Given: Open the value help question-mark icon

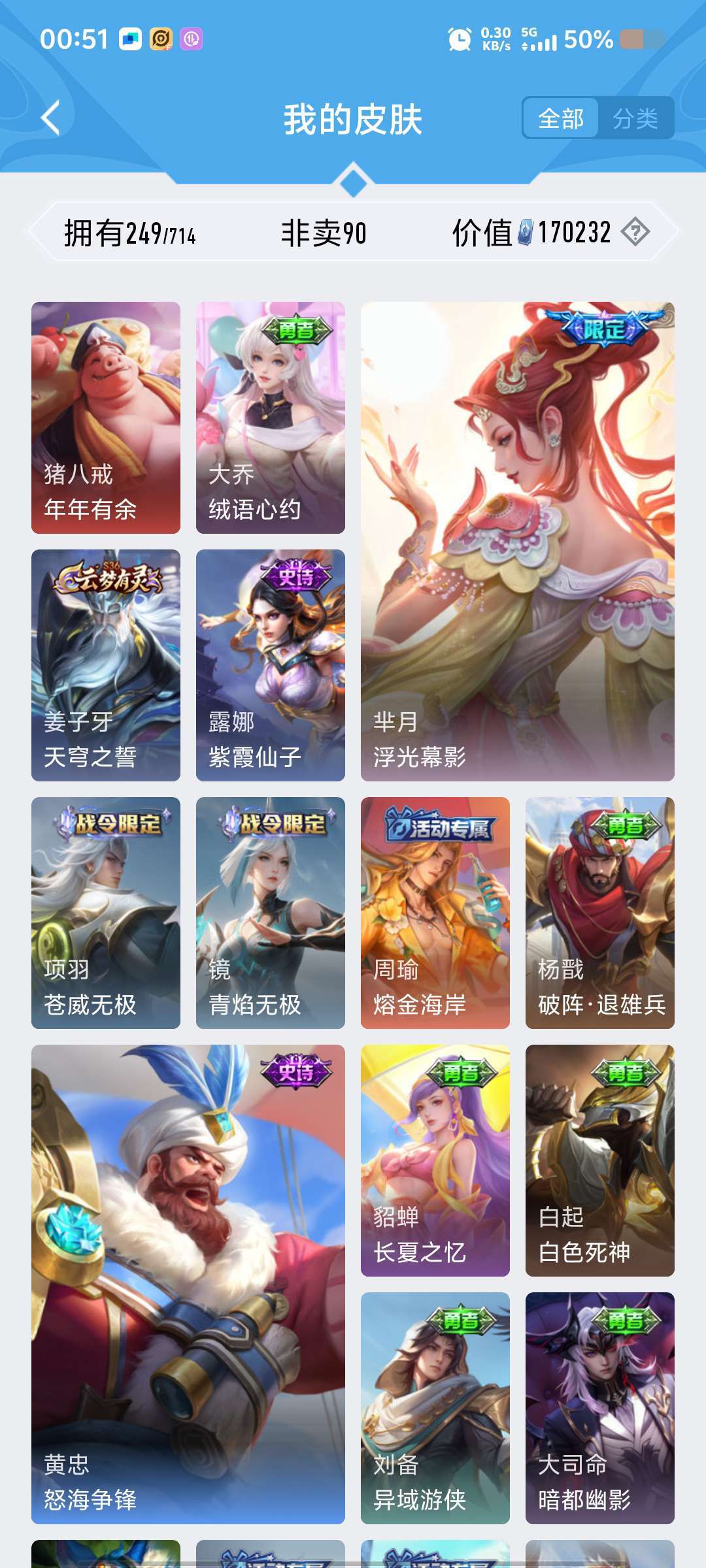Looking at the screenshot, I should click(x=635, y=232).
